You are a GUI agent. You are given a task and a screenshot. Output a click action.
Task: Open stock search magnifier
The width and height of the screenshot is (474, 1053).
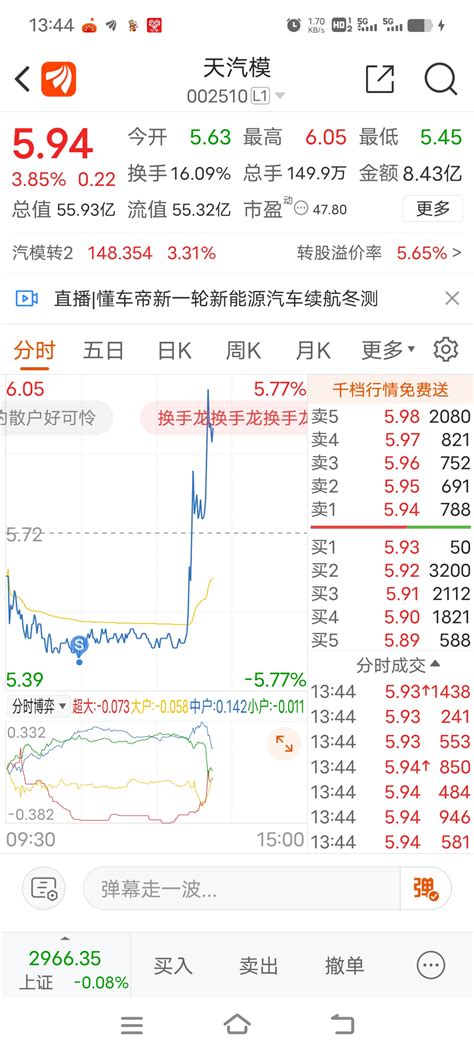pos(441,79)
